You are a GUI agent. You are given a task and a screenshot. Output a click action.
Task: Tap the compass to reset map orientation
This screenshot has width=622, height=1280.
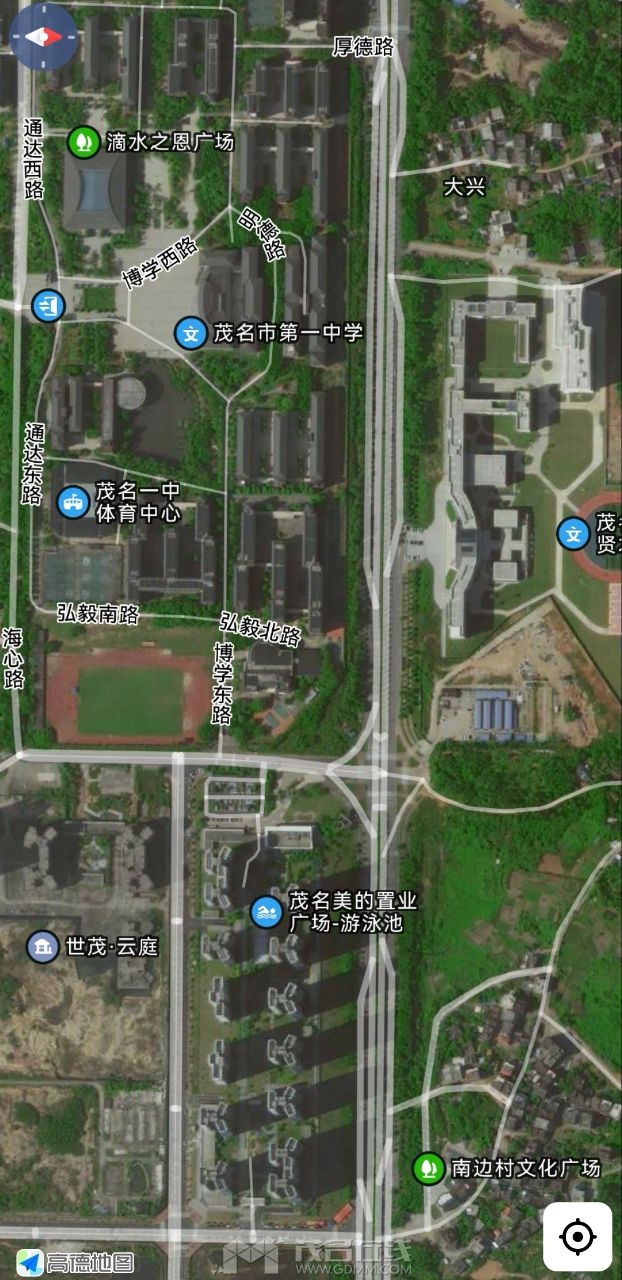[x=42, y=36]
